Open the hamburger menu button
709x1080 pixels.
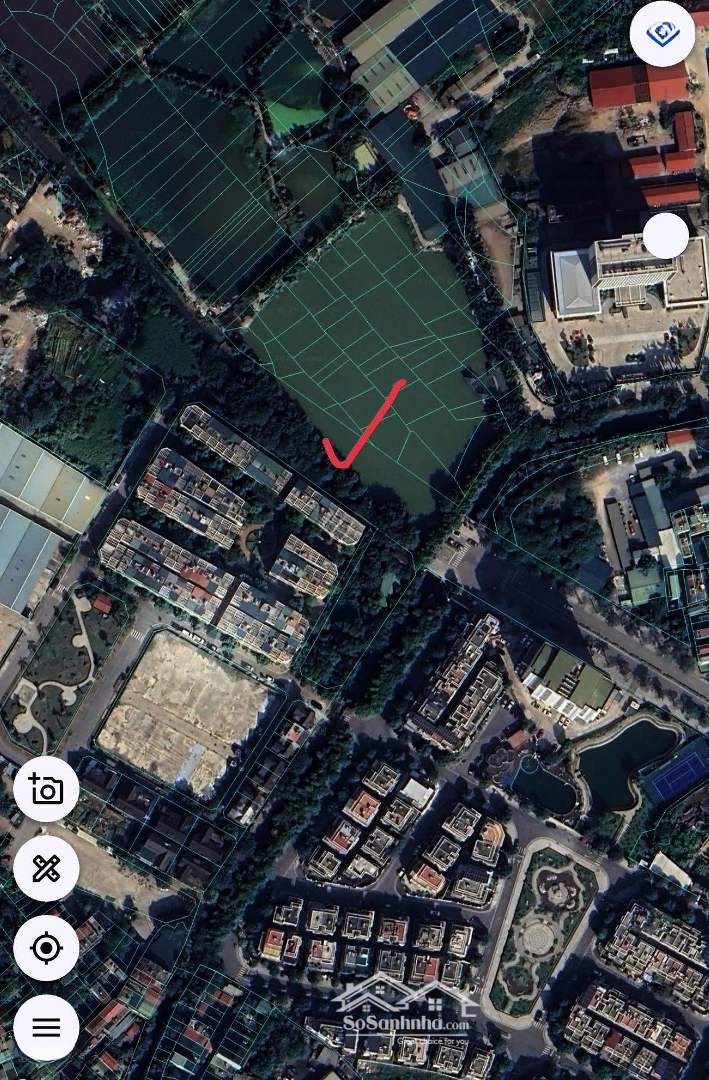click(x=46, y=1027)
